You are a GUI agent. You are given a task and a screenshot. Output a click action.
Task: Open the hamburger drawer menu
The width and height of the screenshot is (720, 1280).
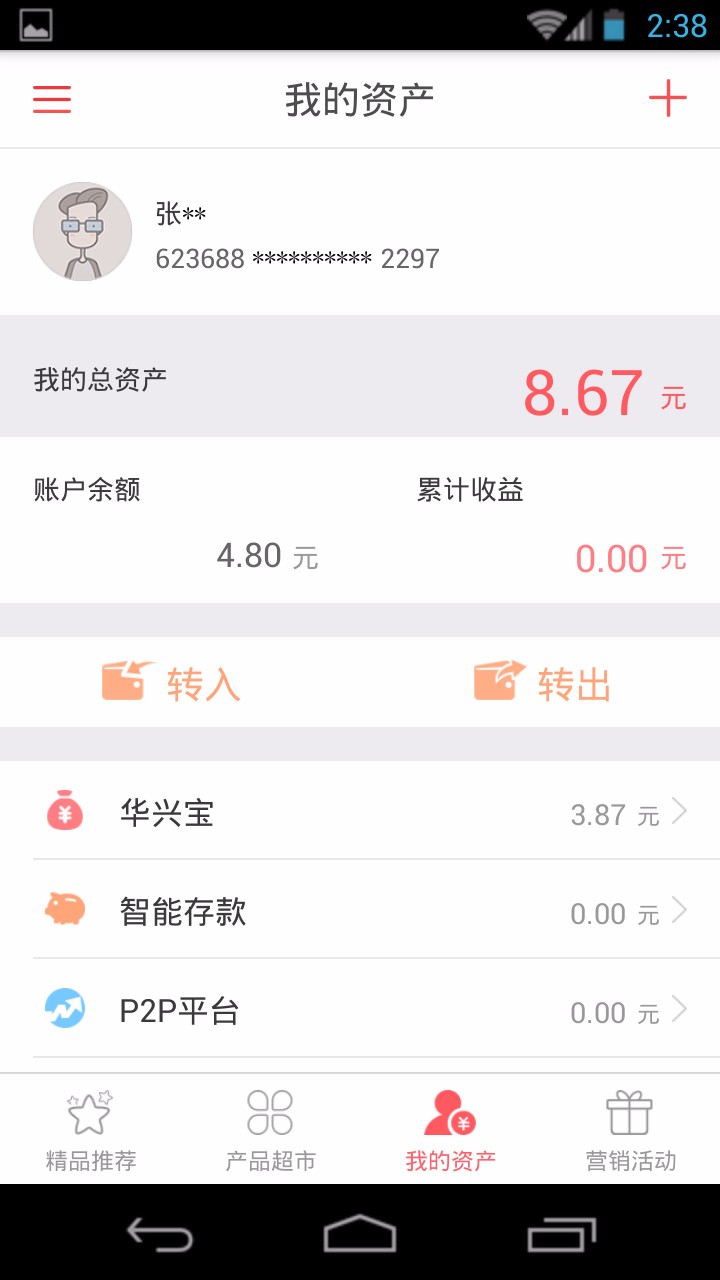click(52, 99)
